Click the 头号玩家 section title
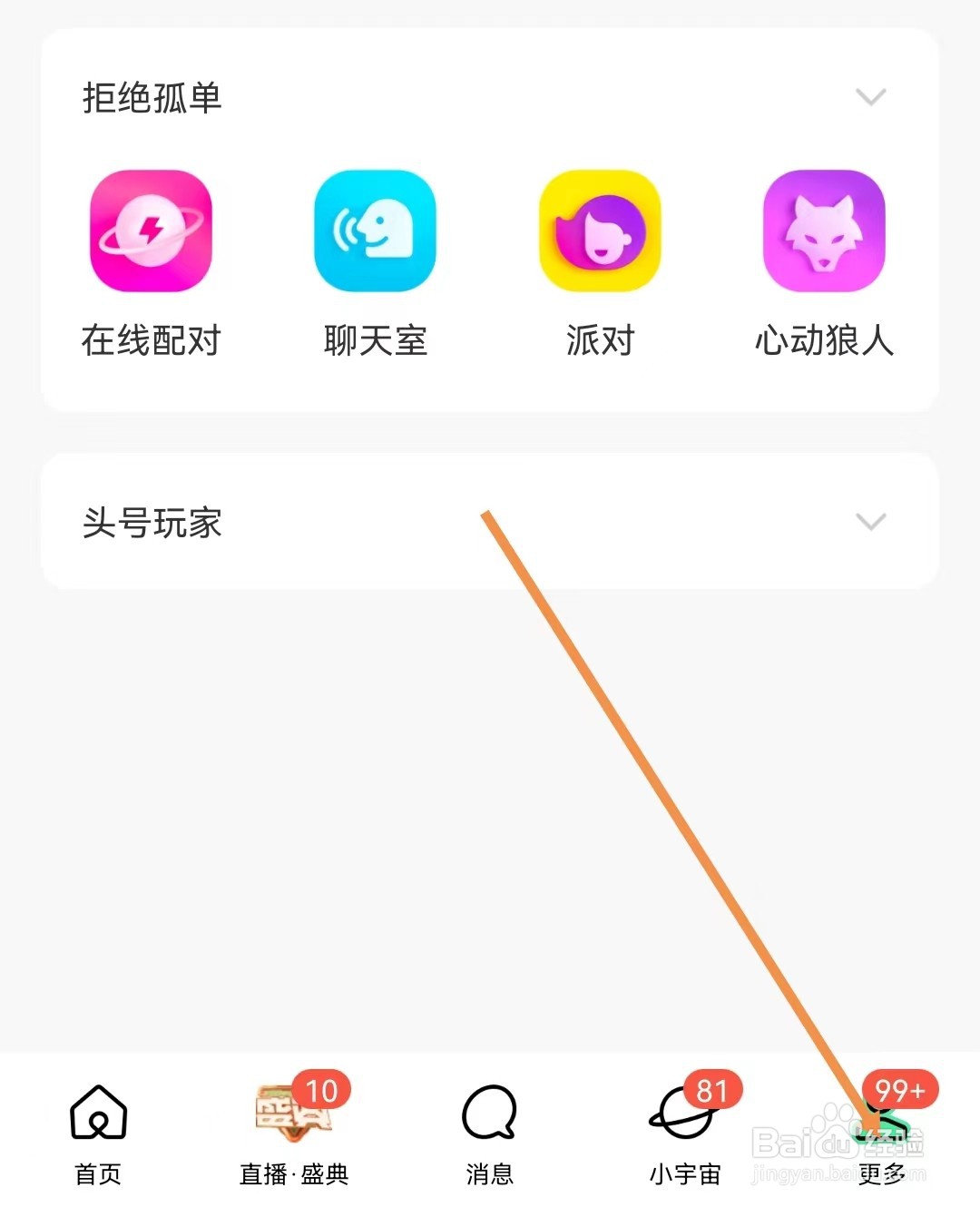Screen dimensions: 980x1207 (x=152, y=524)
